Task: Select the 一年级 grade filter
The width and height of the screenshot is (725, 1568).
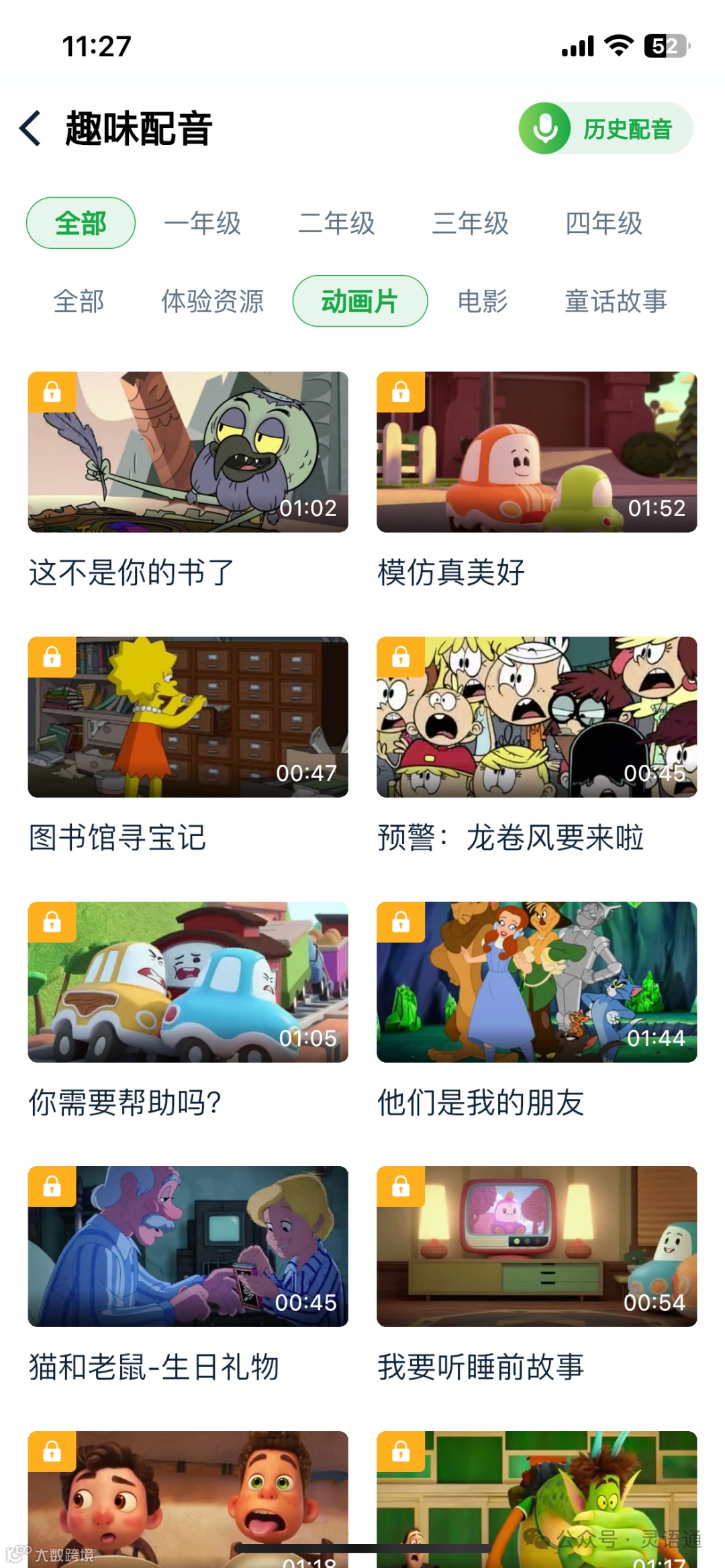Action: coord(202,223)
